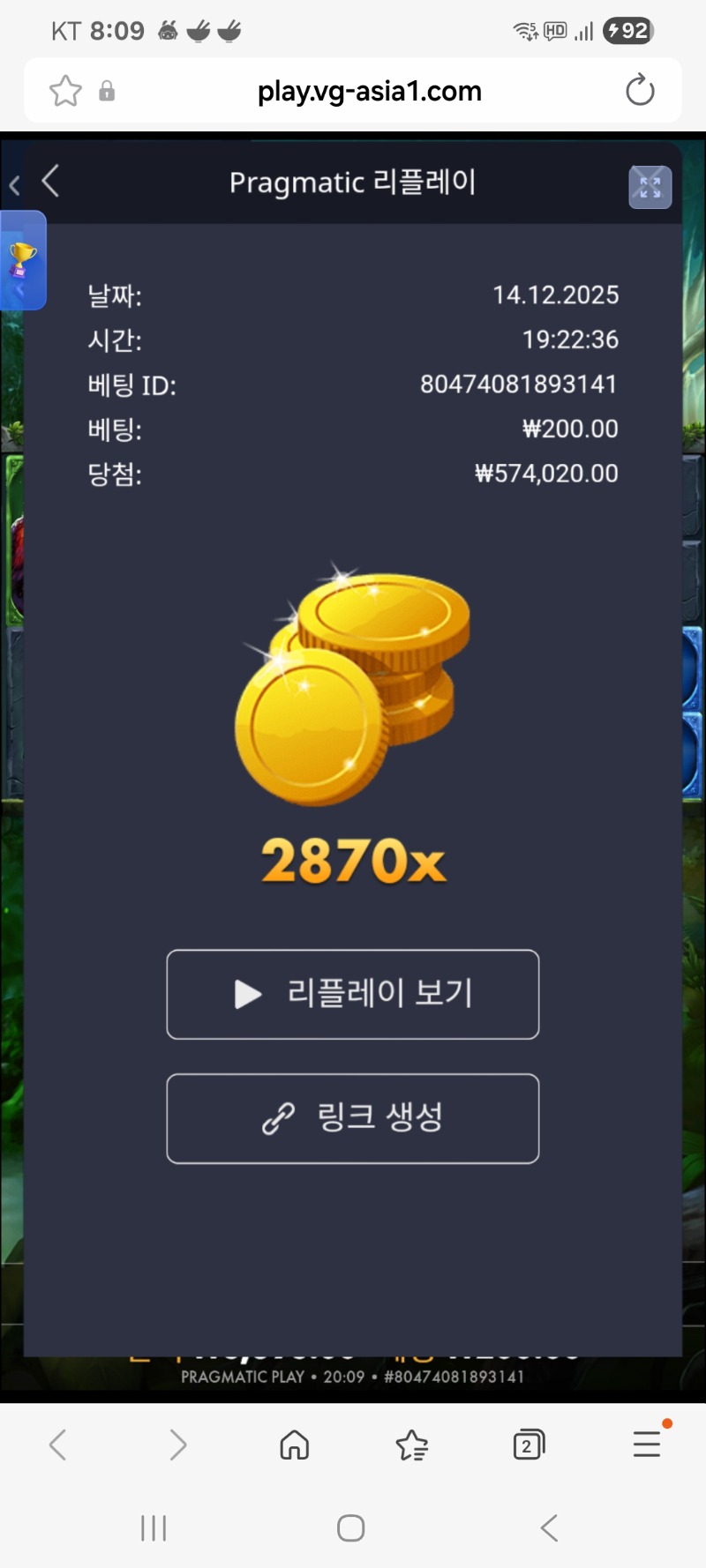706x1568 pixels.
Task: Open recent apps from the navigation bar
Action: pos(154,1528)
